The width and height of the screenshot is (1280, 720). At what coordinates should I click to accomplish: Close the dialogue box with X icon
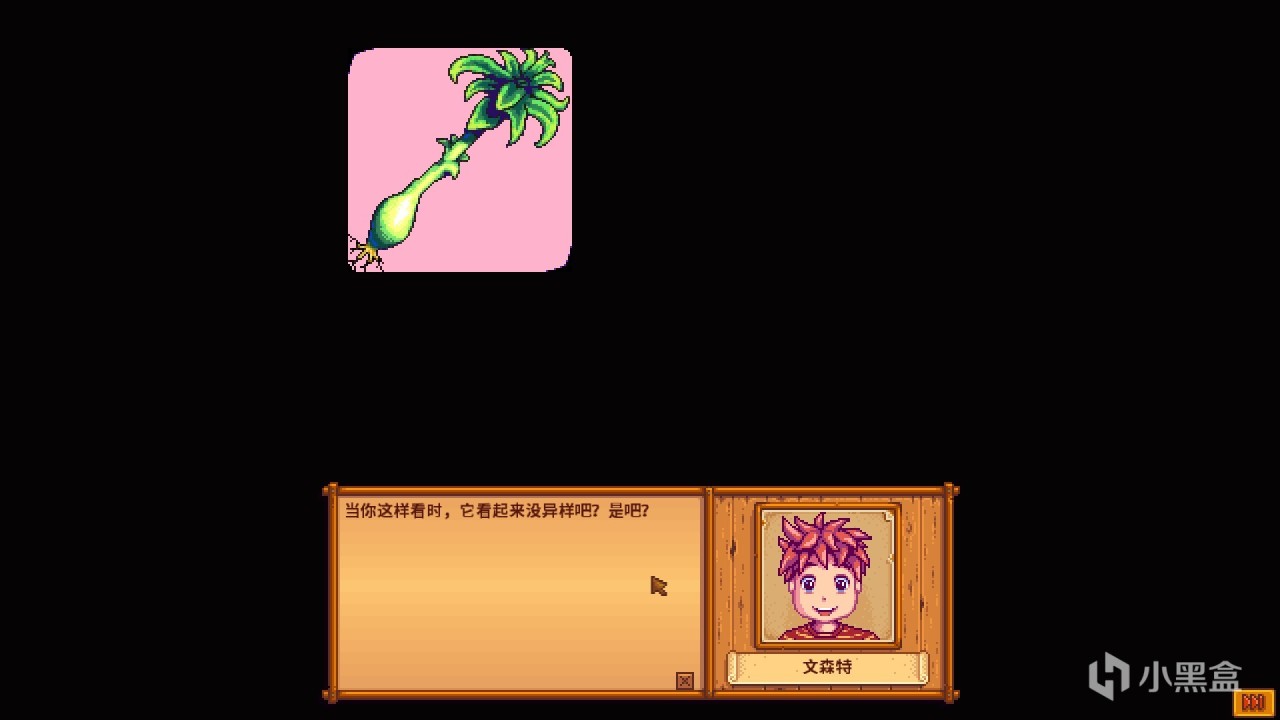pyautogui.click(x=685, y=681)
